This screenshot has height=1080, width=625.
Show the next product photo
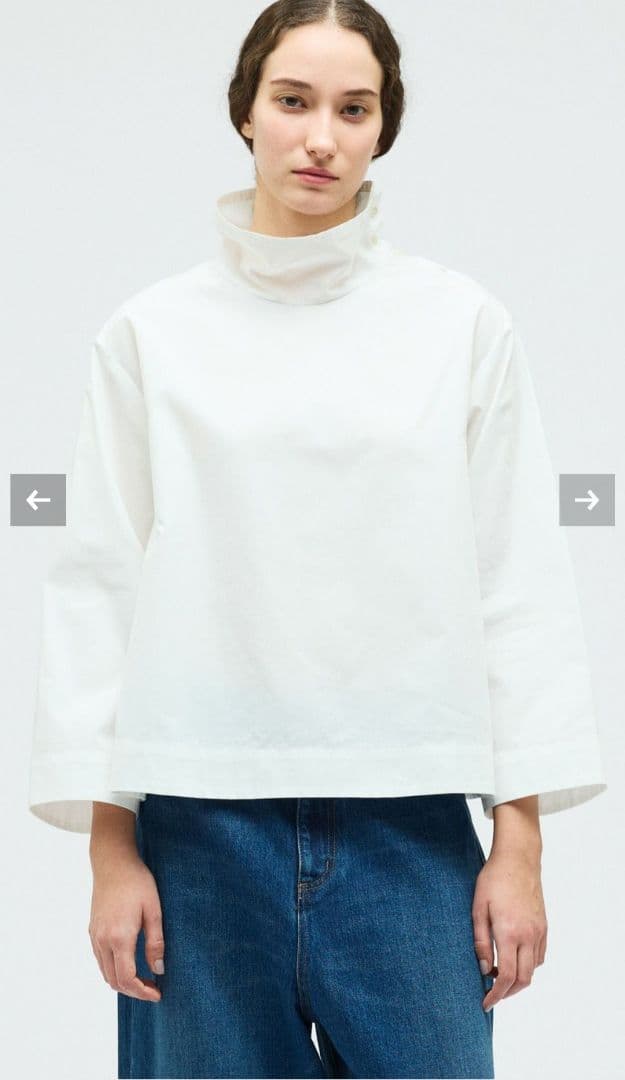587,500
